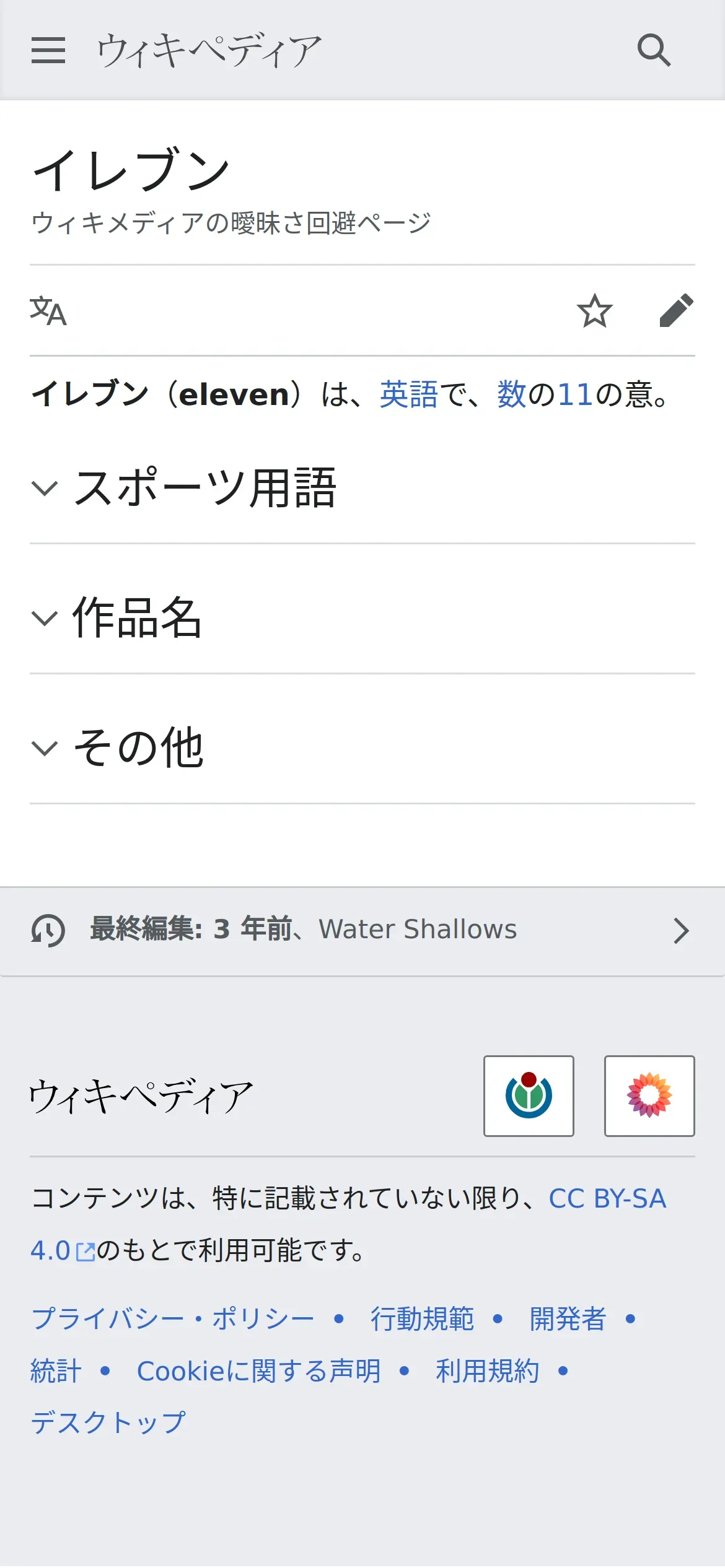View last edit history by Water Shallows
This screenshot has width=725, height=1568.
[362, 930]
